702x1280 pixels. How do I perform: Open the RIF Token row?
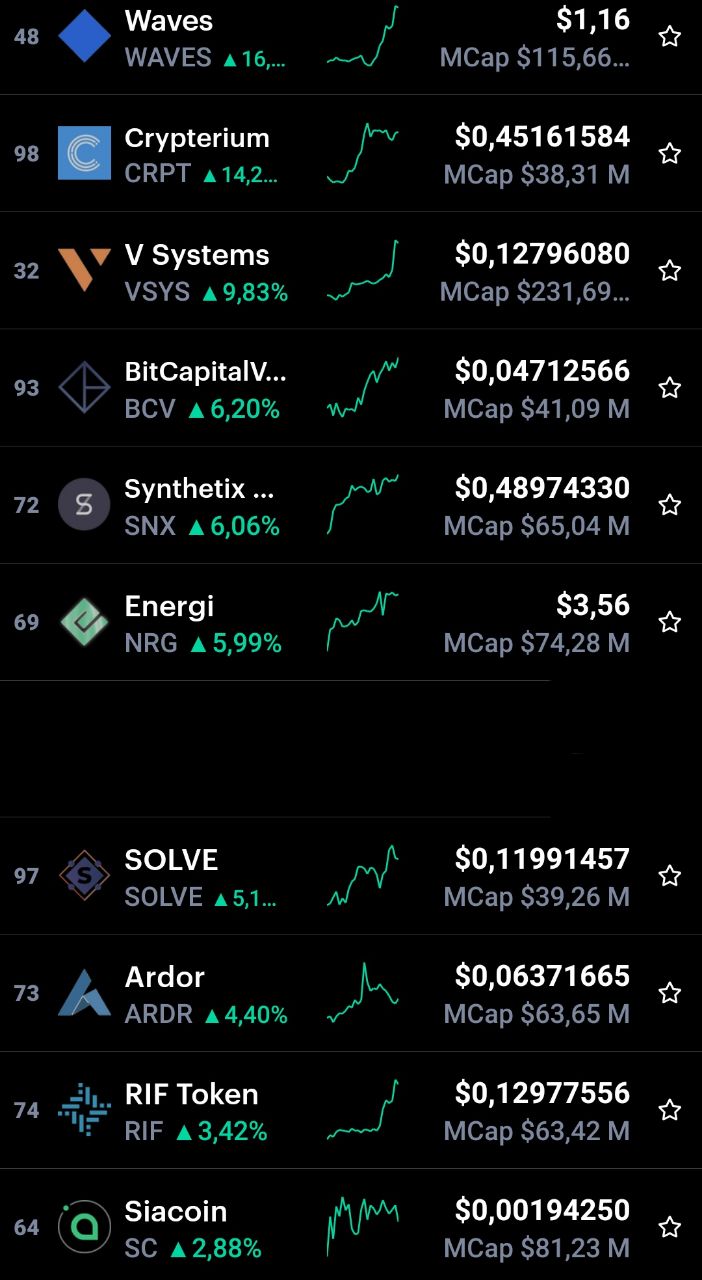click(351, 1109)
